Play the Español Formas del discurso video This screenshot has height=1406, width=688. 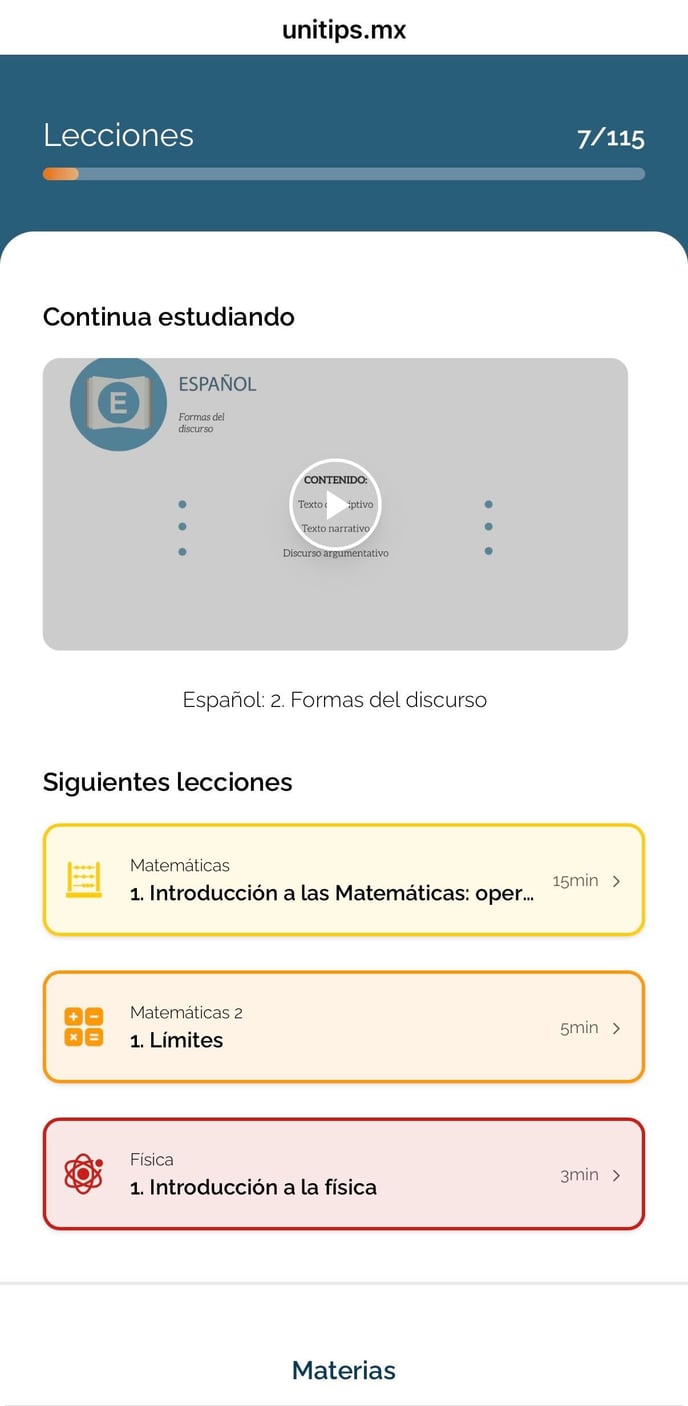[x=336, y=505]
